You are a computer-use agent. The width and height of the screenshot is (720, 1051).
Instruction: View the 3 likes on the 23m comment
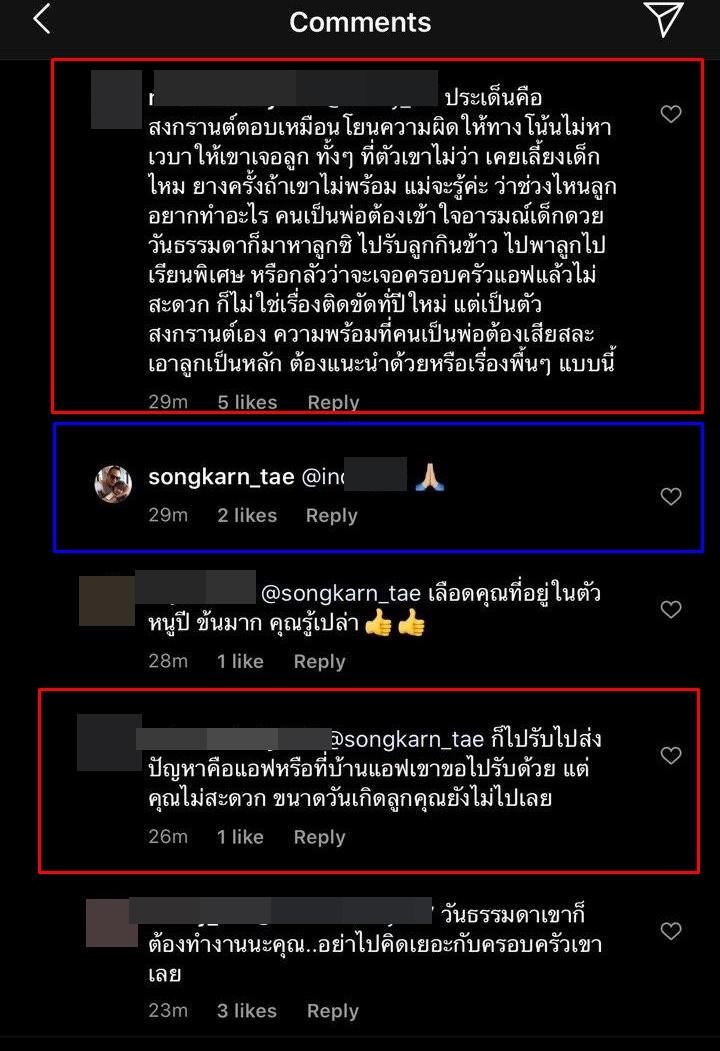pyautogui.click(x=247, y=1011)
